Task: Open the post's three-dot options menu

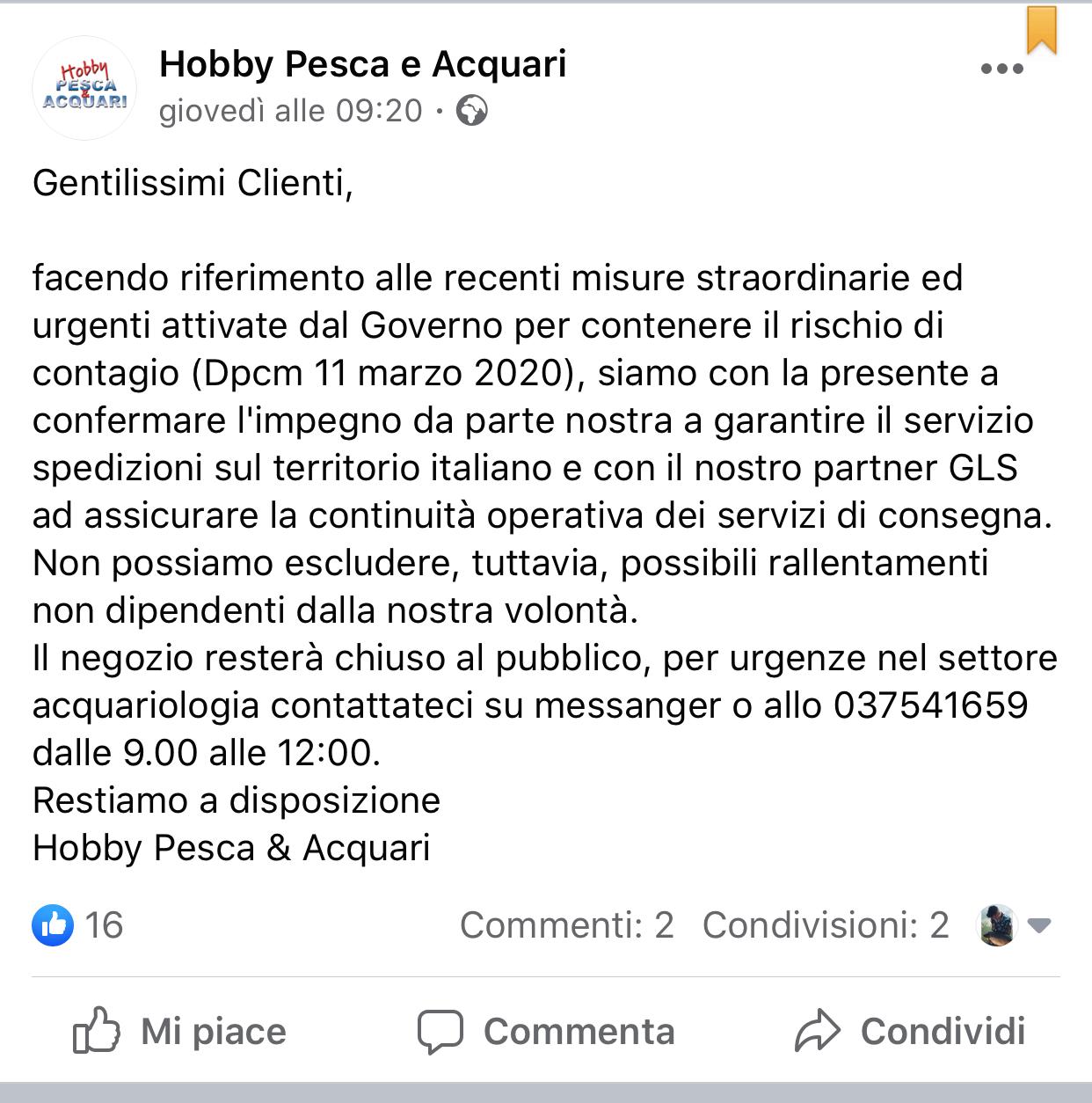Action: (1001, 69)
